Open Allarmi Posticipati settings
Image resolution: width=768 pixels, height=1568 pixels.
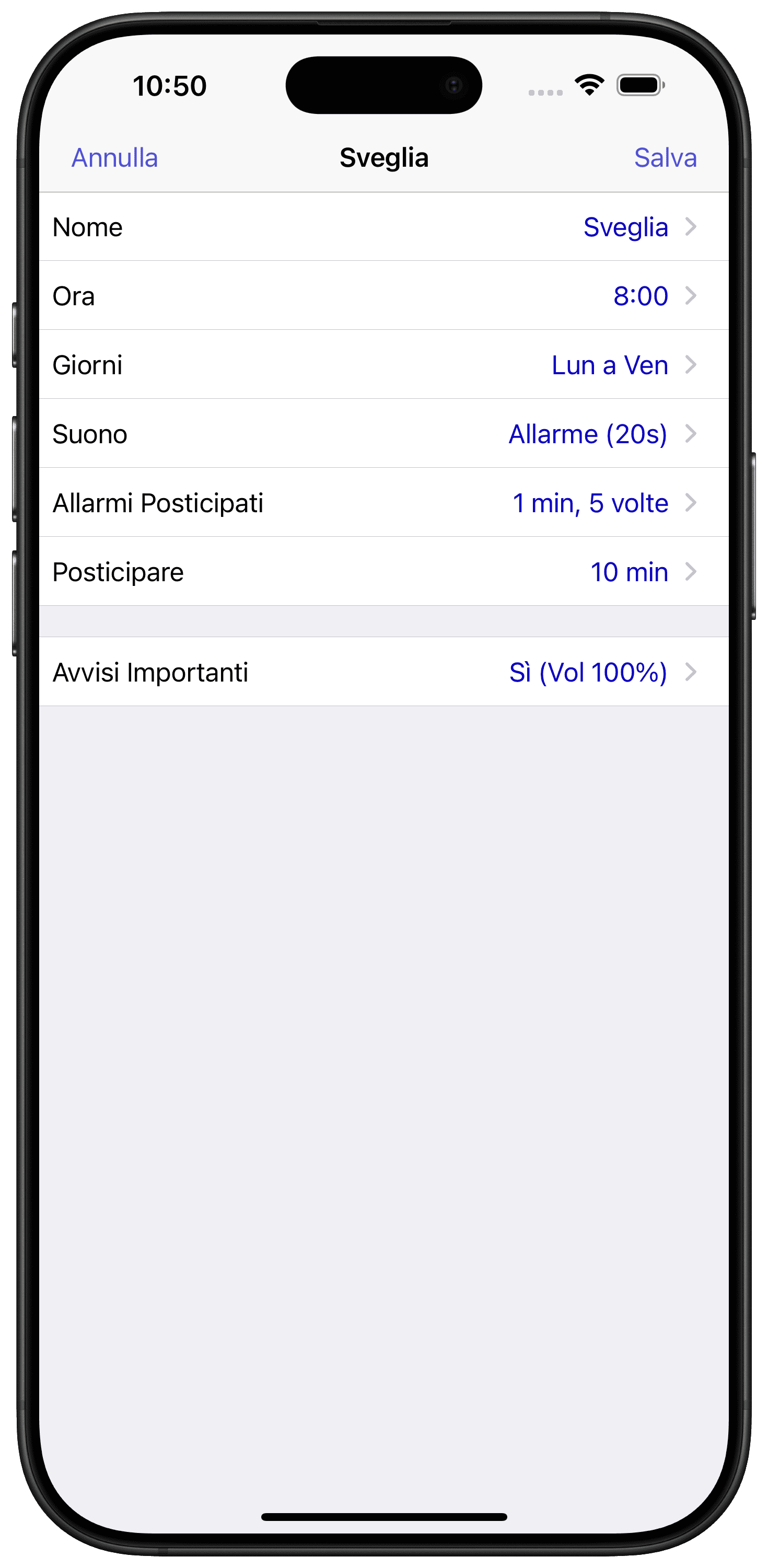pos(384,503)
